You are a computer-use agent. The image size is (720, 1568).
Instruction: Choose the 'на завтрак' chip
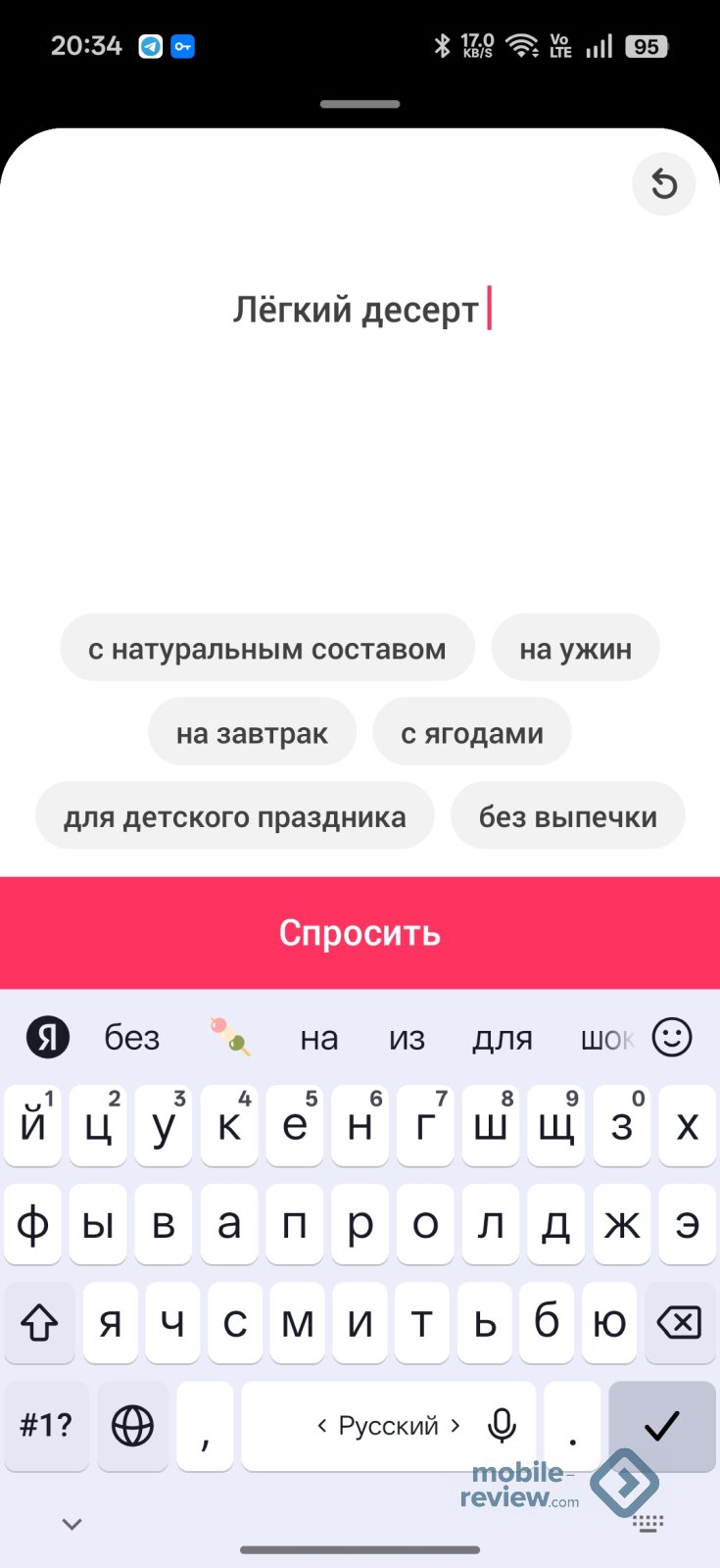coord(252,733)
